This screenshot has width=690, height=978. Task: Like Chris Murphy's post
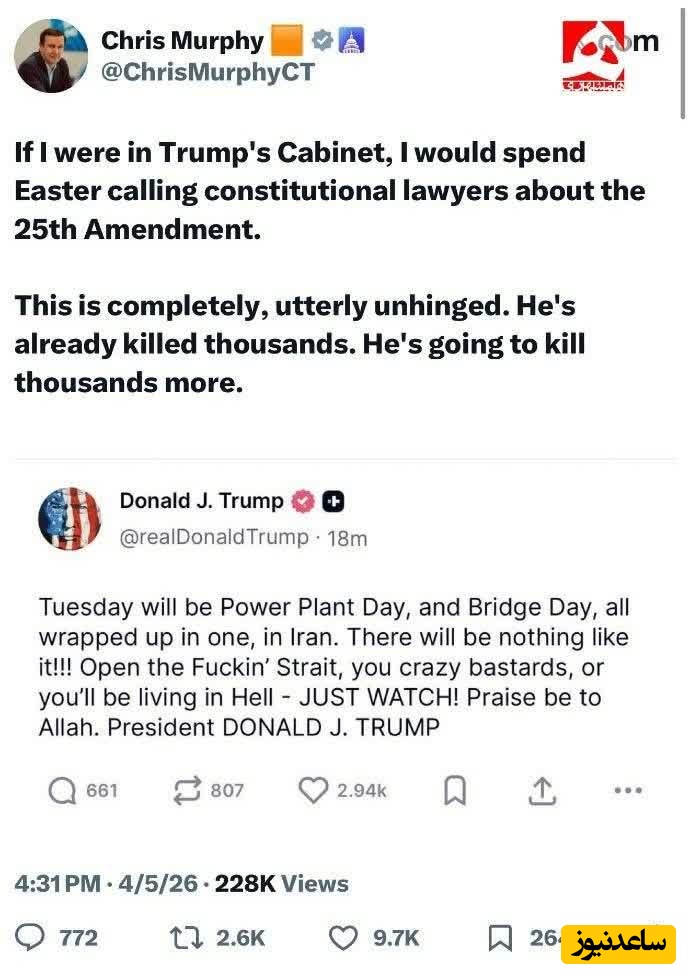[x=344, y=937]
